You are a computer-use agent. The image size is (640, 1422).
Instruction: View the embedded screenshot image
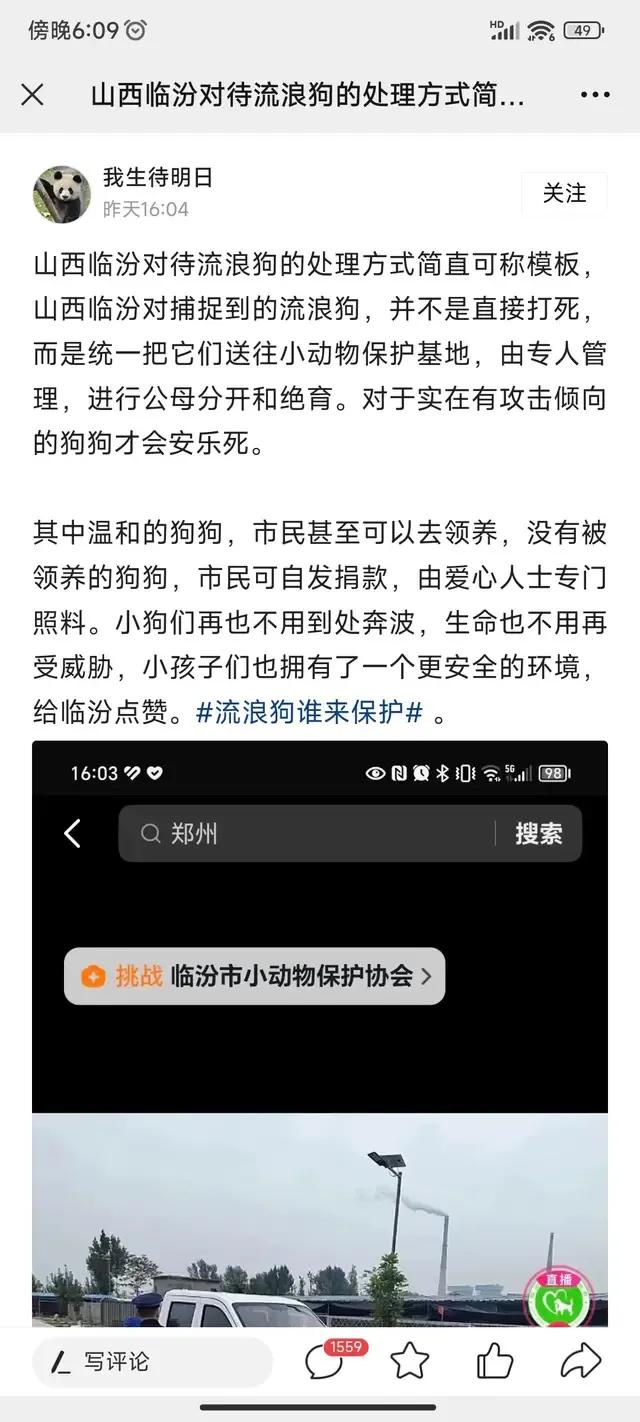pyautogui.click(x=320, y=1030)
